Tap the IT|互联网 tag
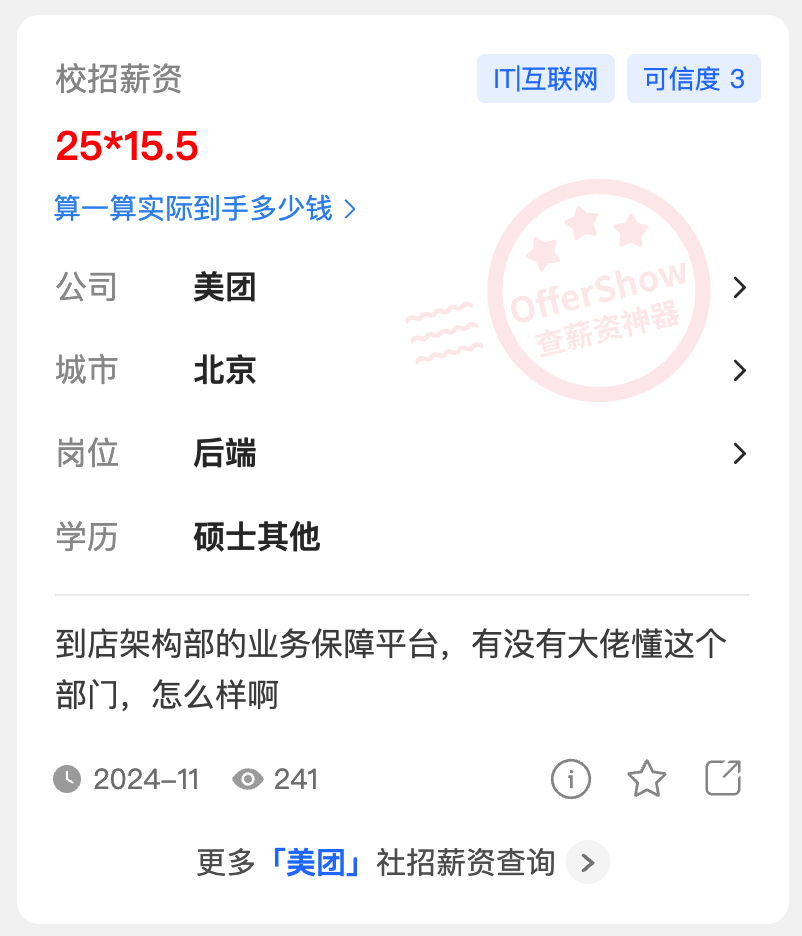This screenshot has height=936, width=802. (x=545, y=80)
